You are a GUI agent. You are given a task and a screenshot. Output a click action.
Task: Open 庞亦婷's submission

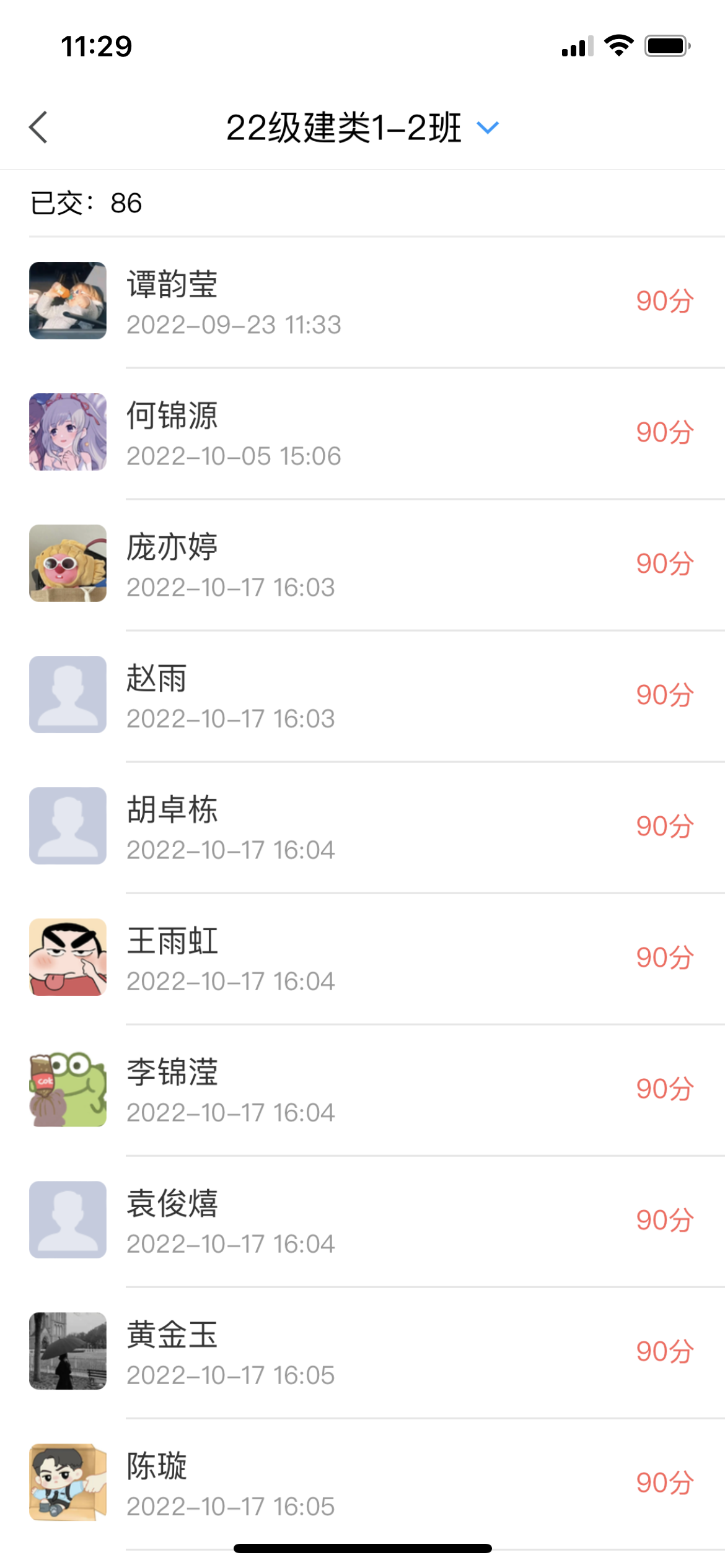point(362,564)
